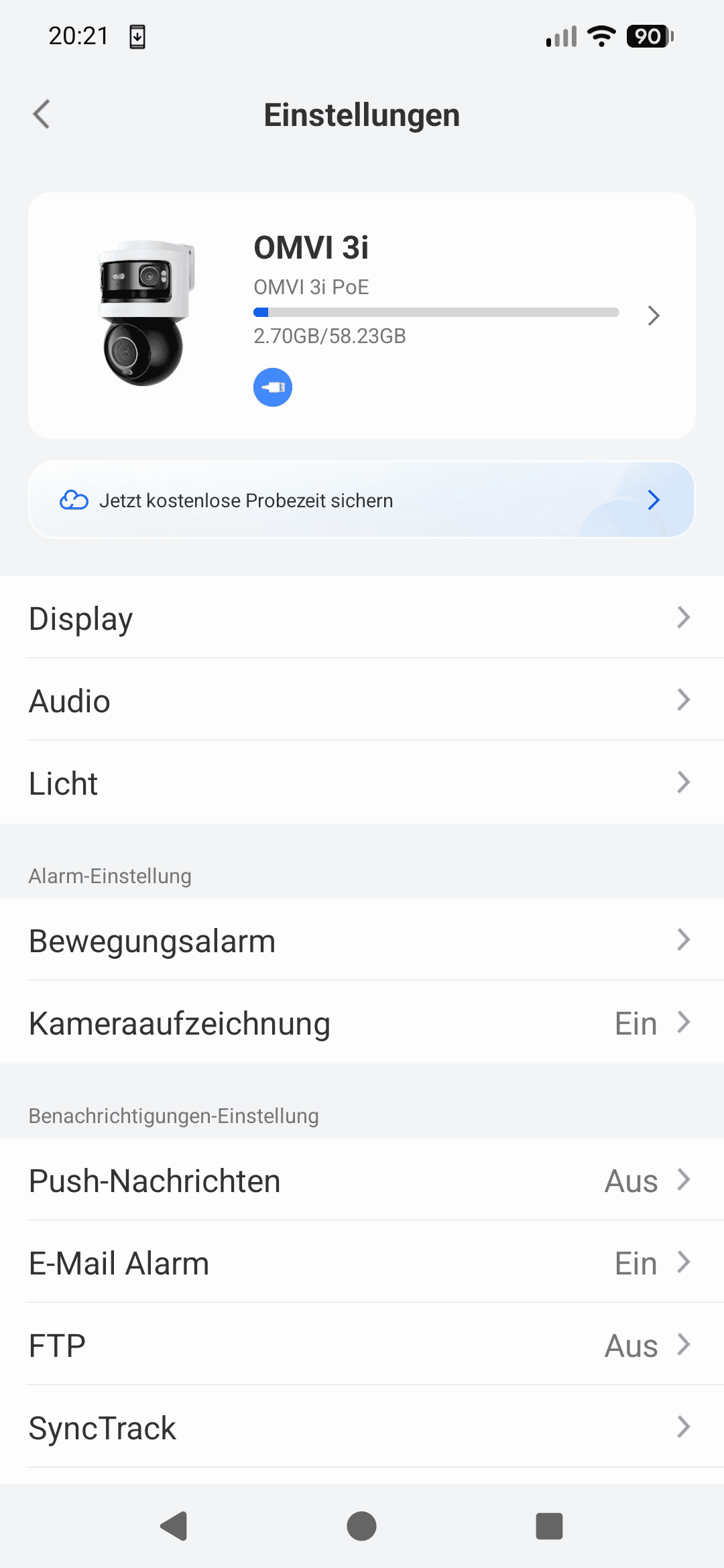Viewport: 724px width, 1568px height.
Task: Tap the system home button
Action: point(361,1526)
